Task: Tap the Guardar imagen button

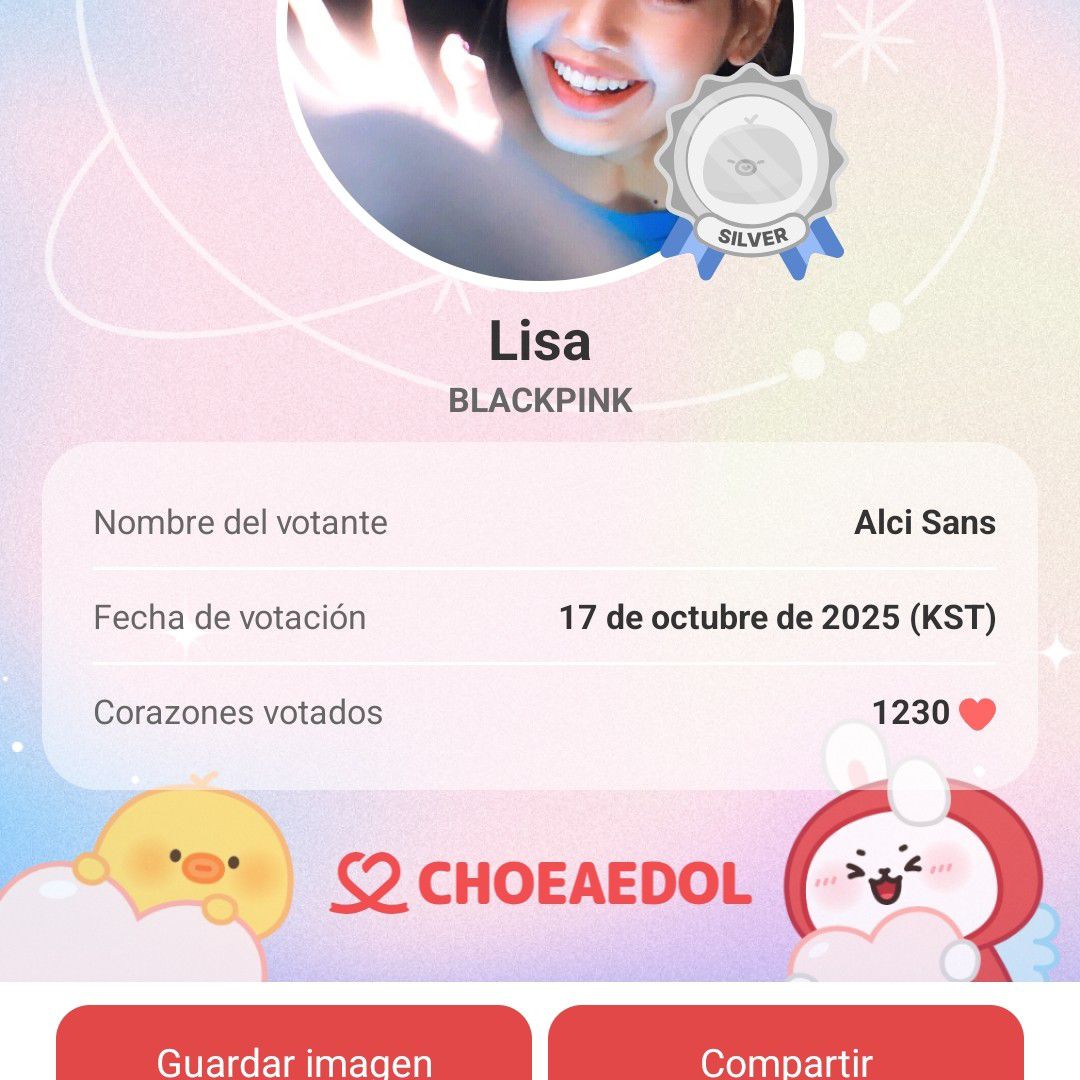Action: click(294, 1048)
